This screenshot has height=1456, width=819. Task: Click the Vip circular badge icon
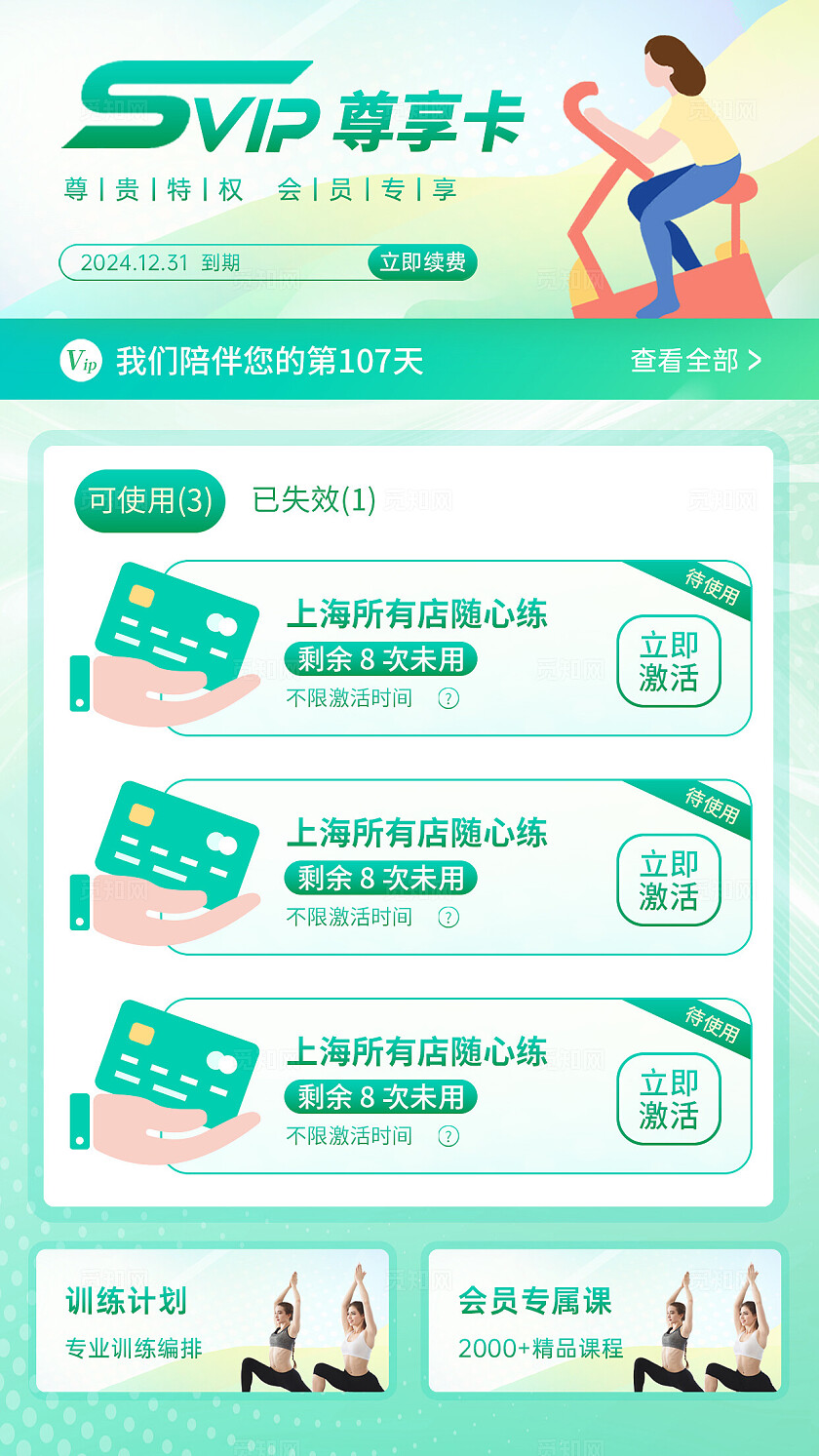[79, 359]
